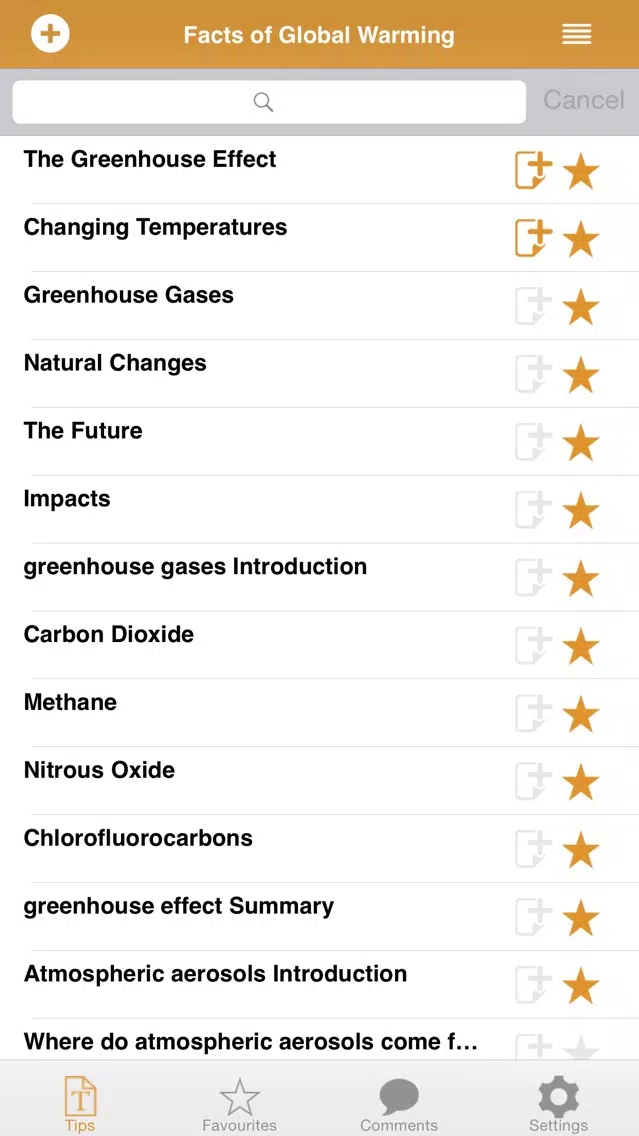Star the Methane tip

pyautogui.click(x=581, y=715)
